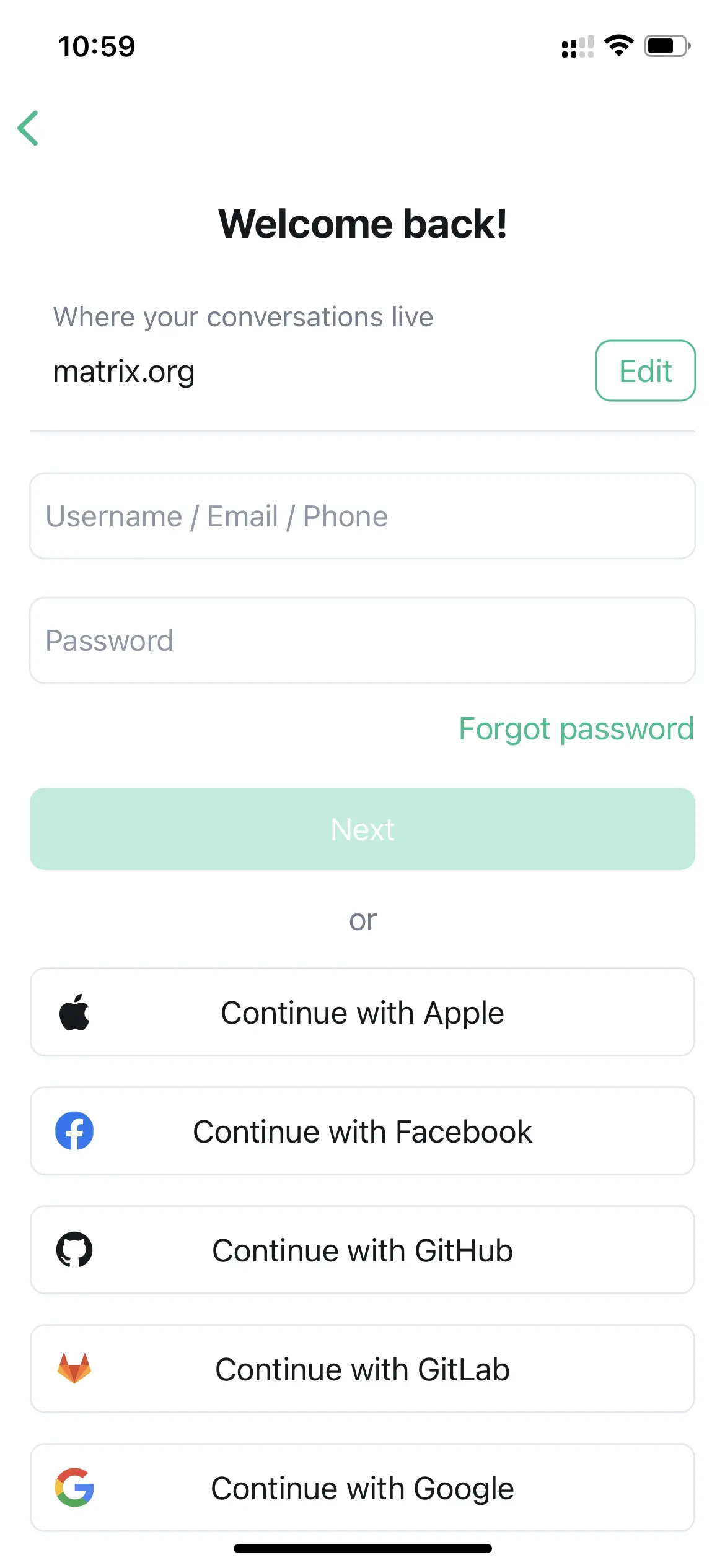The height and width of the screenshot is (1568, 725).
Task: Tap the cellular signal indicator
Action: pos(578,46)
